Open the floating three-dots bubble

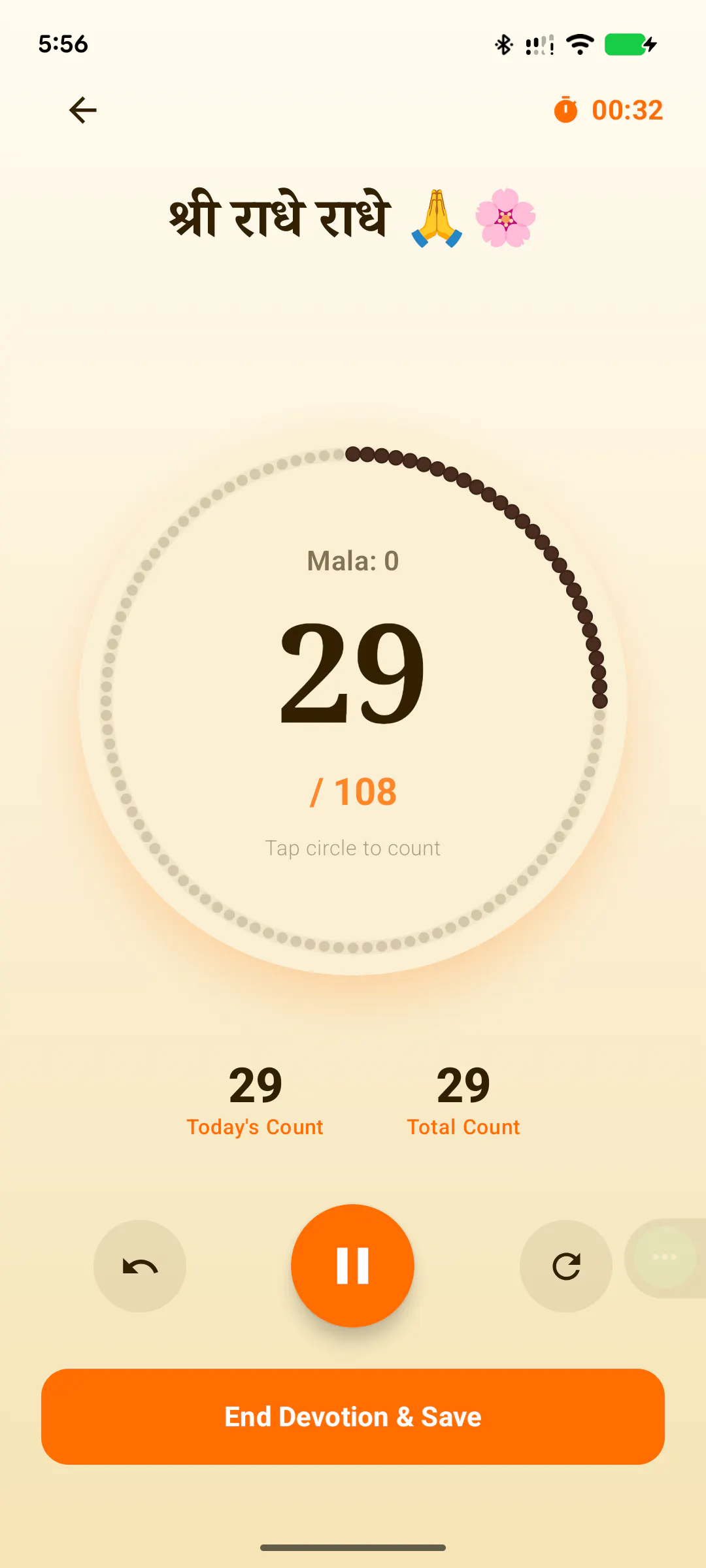[665, 1257]
